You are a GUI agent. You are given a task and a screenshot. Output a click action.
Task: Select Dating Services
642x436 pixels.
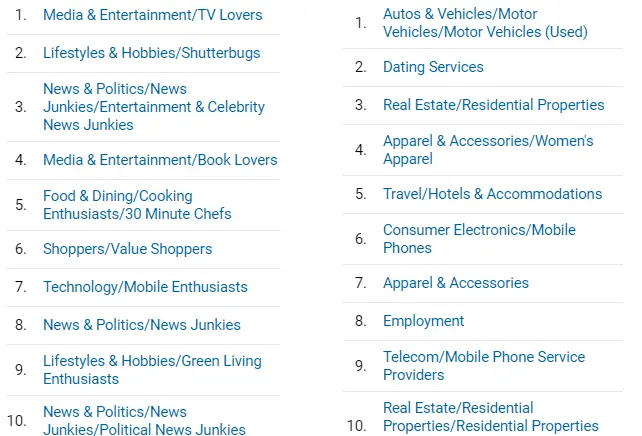[x=433, y=67]
